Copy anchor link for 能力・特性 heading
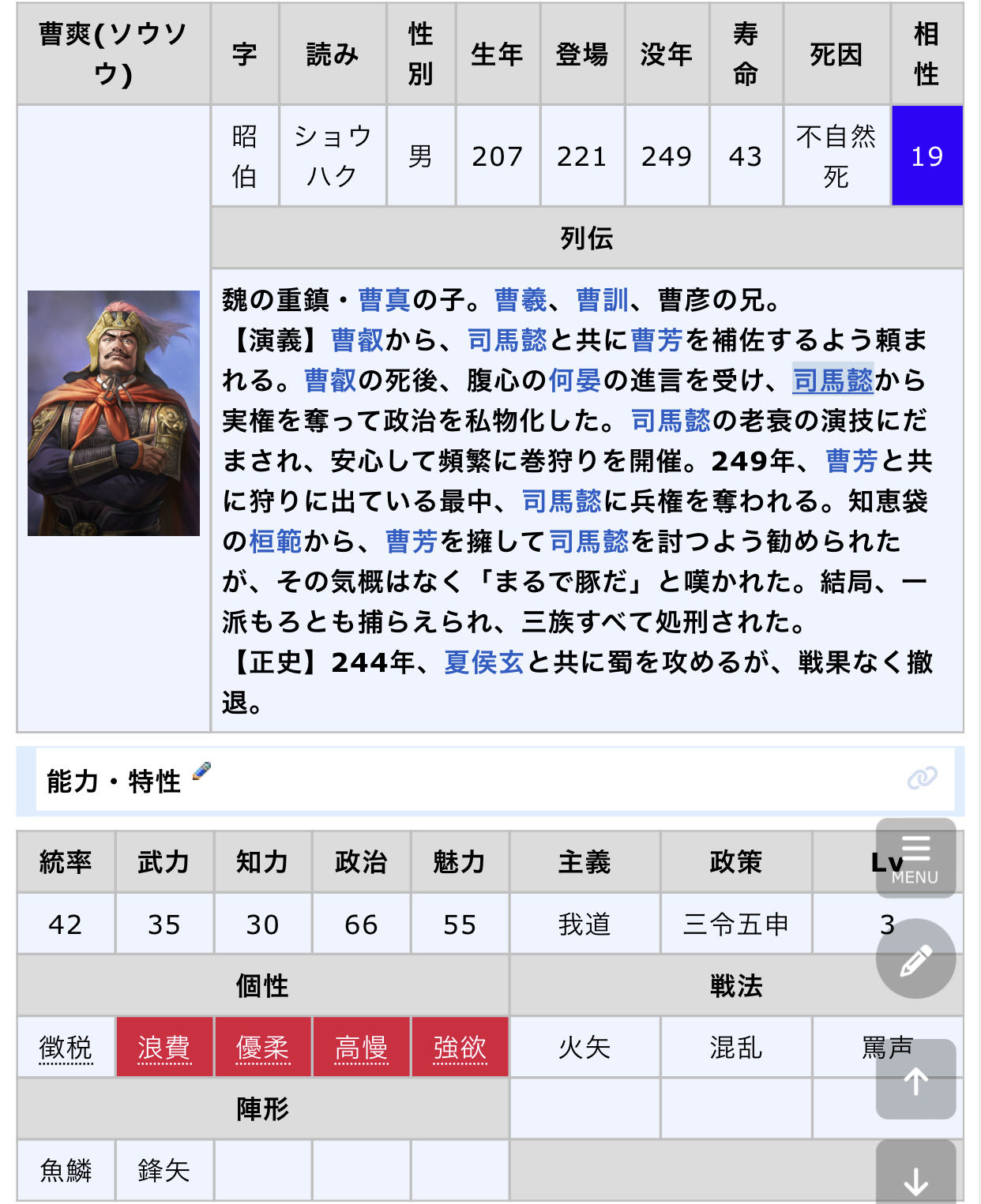Screen dimensions: 981x1204 921,778
